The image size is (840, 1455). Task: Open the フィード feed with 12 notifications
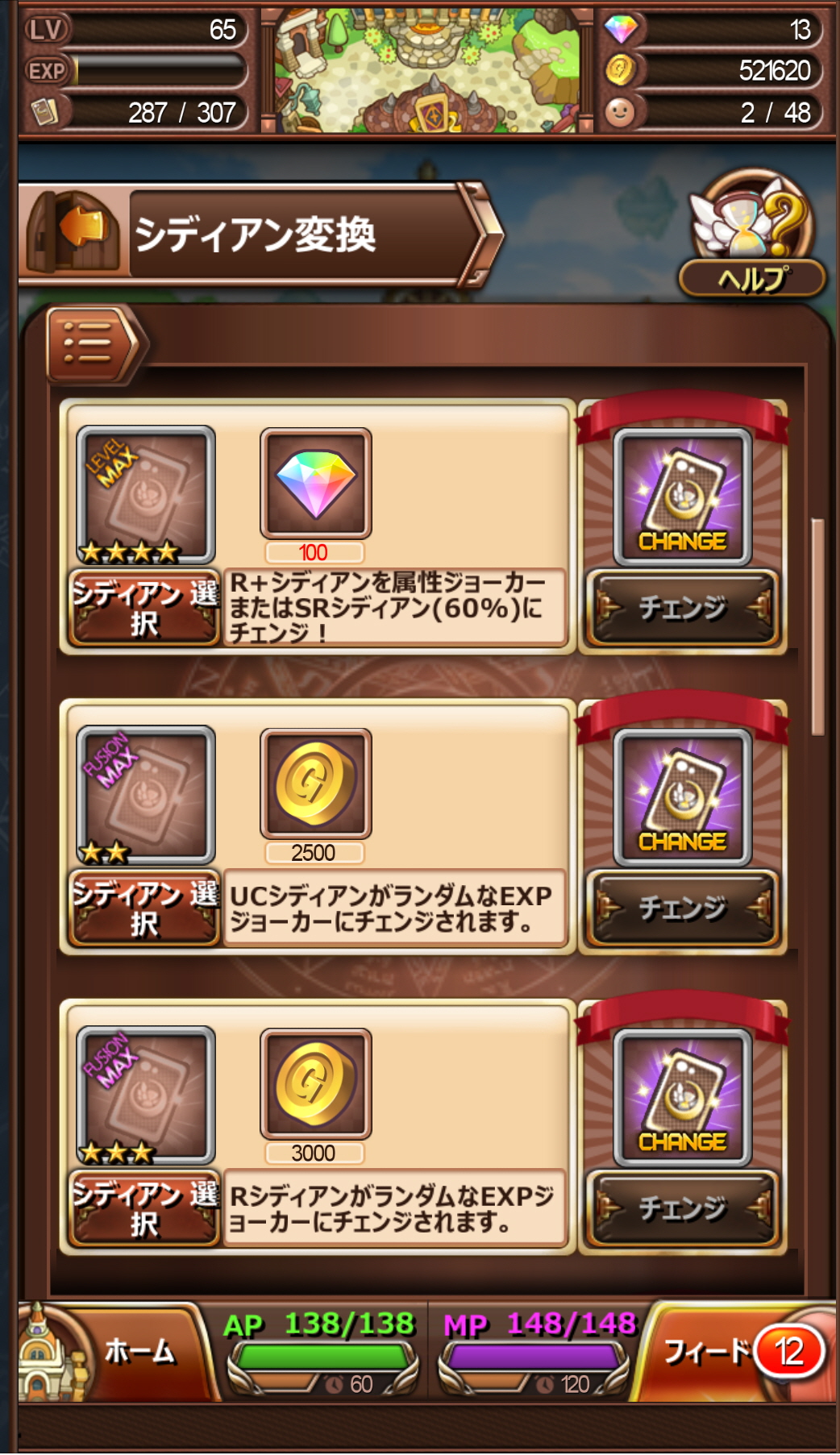pyautogui.click(x=737, y=1352)
